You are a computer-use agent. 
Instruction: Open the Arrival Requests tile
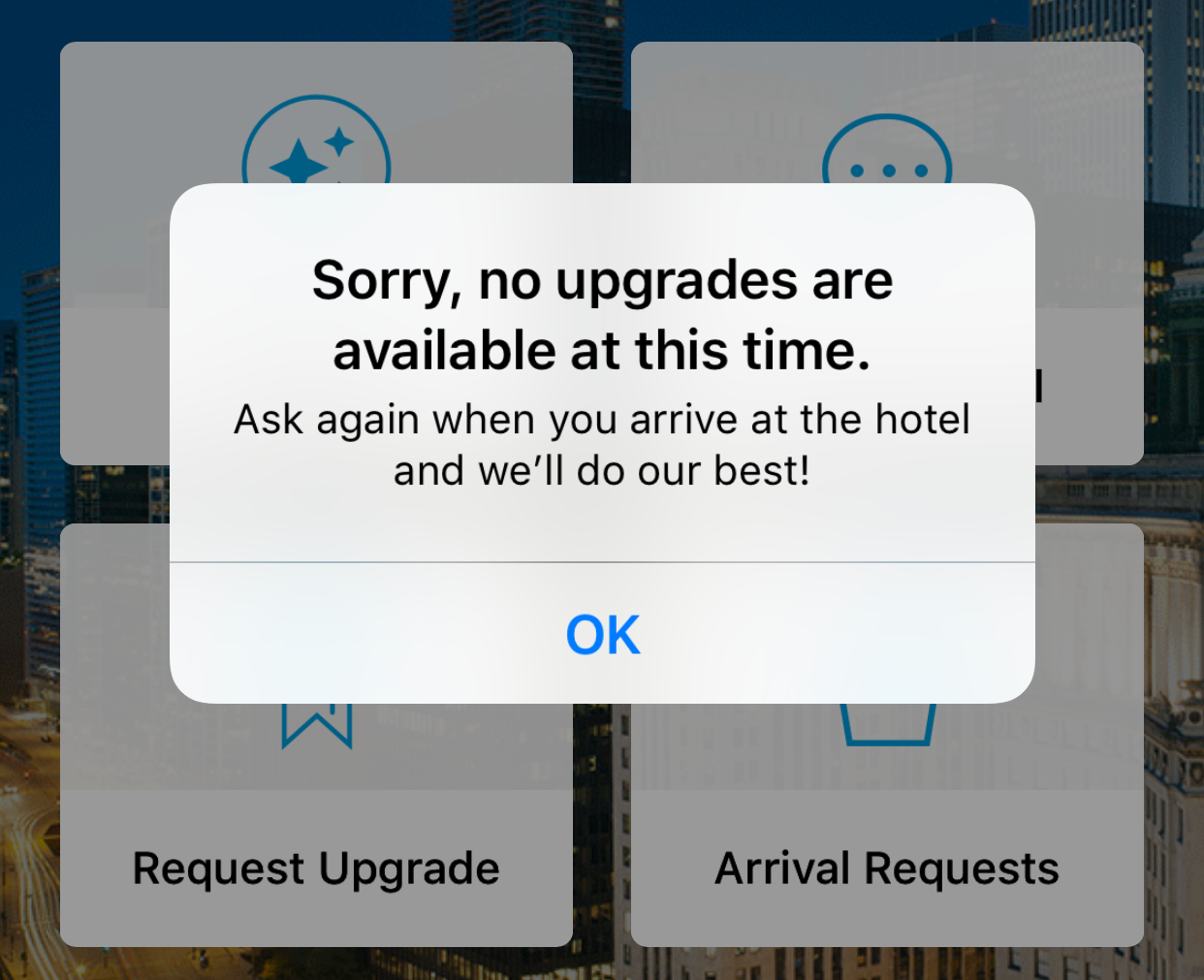click(886, 867)
